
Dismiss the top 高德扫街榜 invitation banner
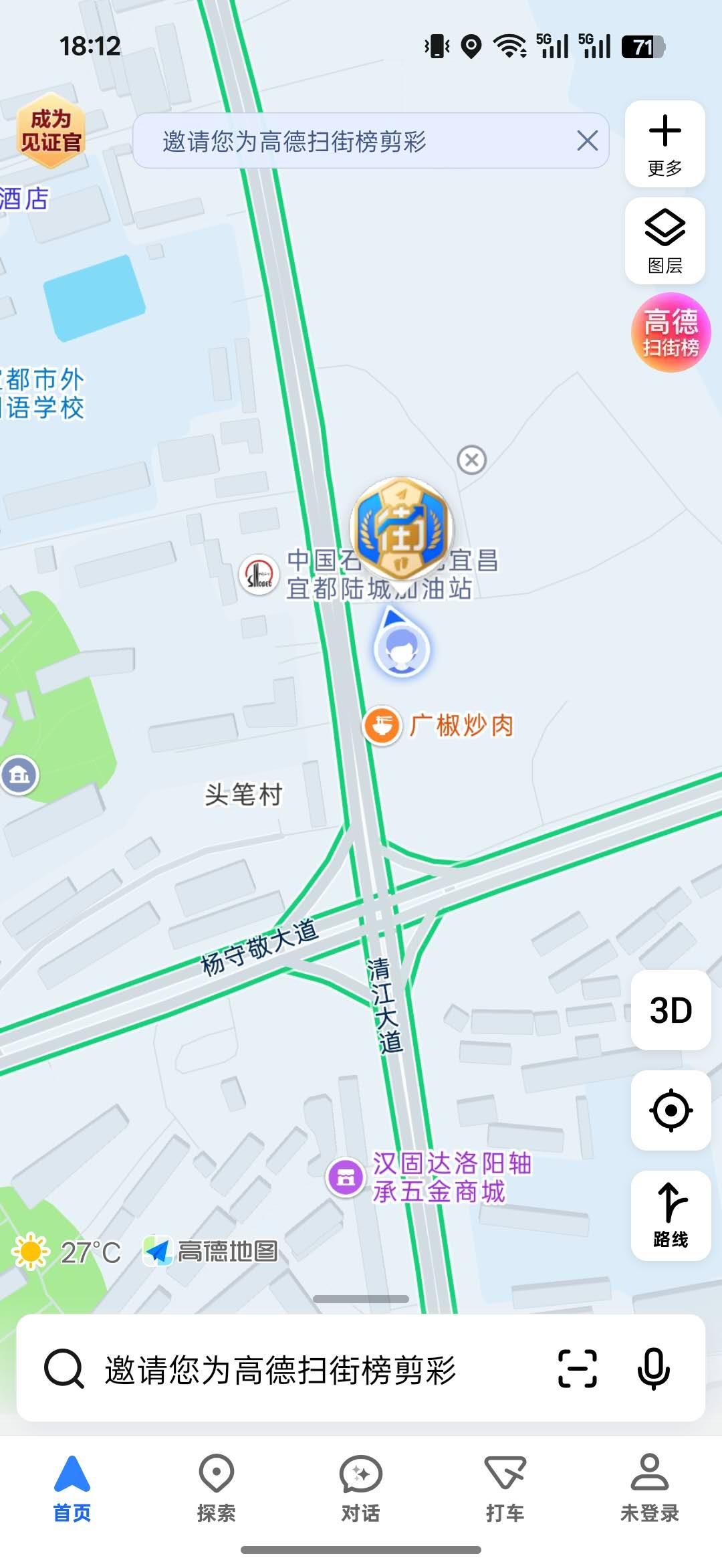coord(587,140)
